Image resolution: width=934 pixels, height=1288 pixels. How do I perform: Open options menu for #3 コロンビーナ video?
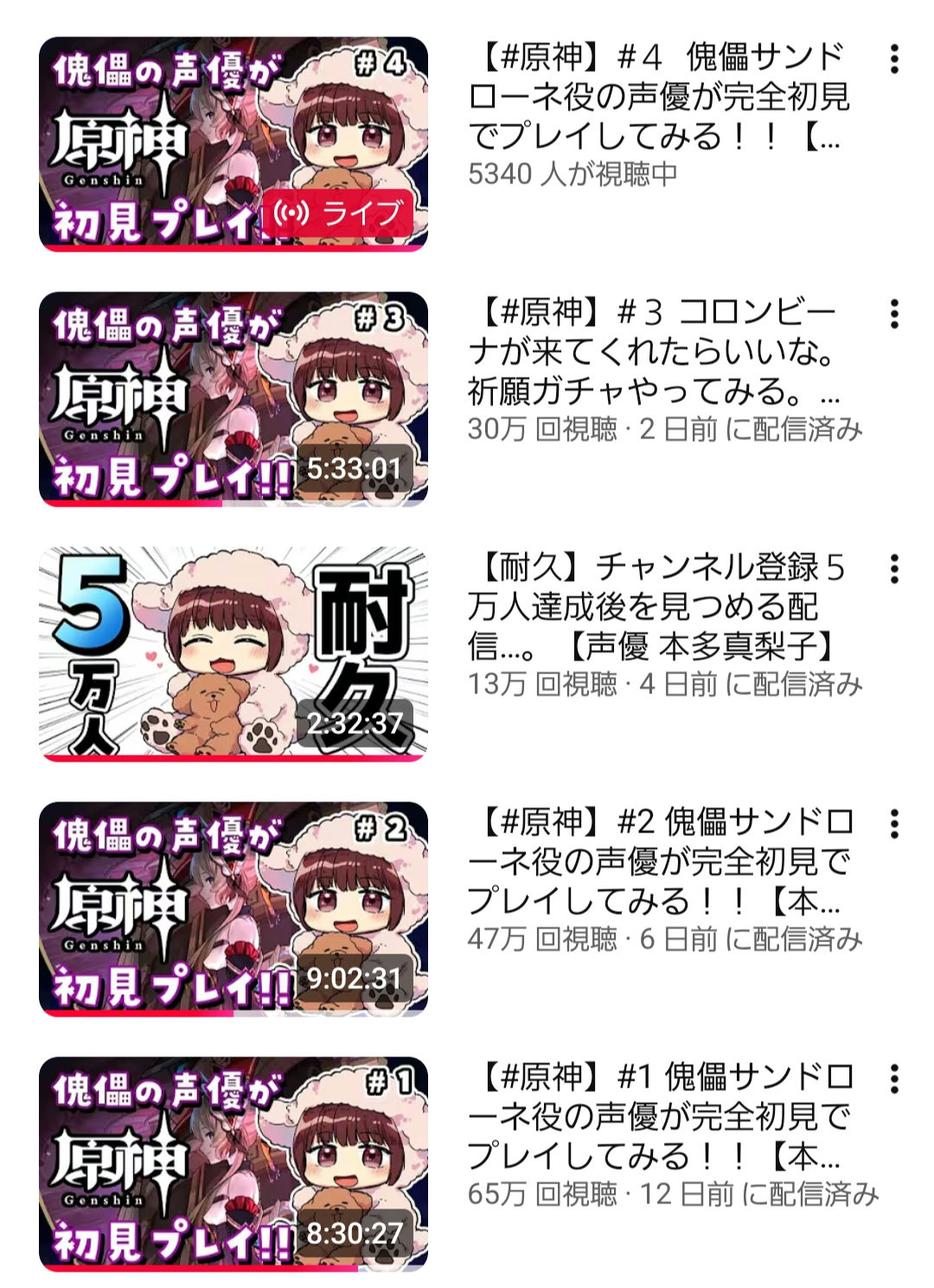[x=894, y=315]
